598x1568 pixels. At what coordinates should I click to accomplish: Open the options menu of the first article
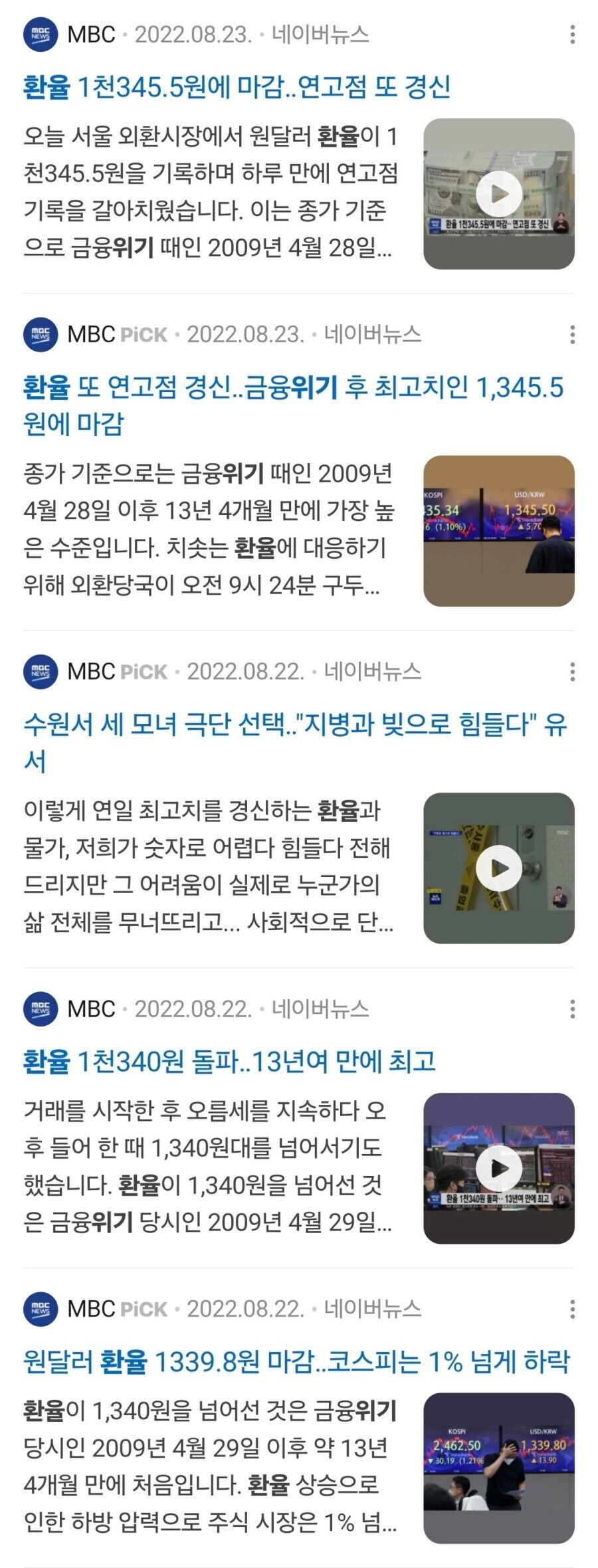(x=573, y=33)
